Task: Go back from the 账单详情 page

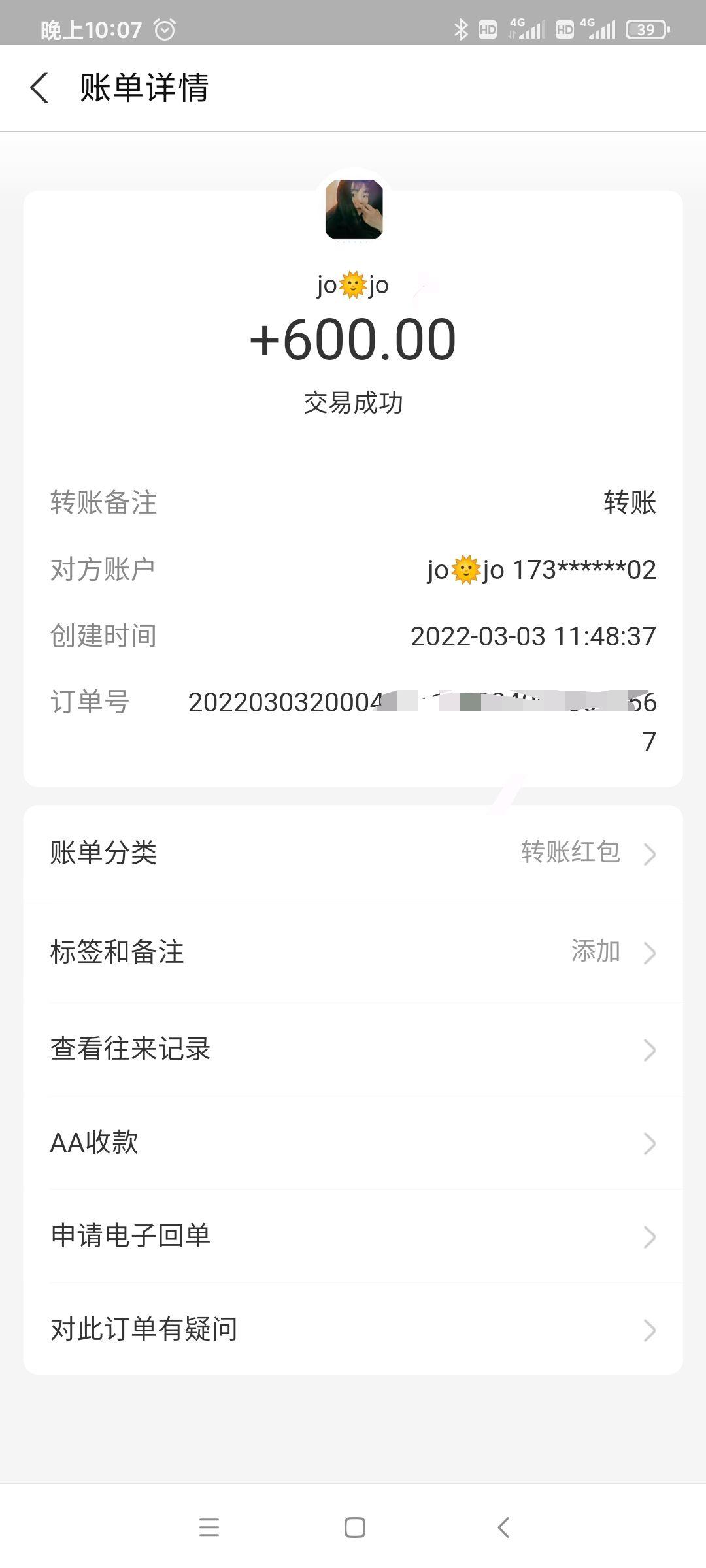Action: click(39, 88)
